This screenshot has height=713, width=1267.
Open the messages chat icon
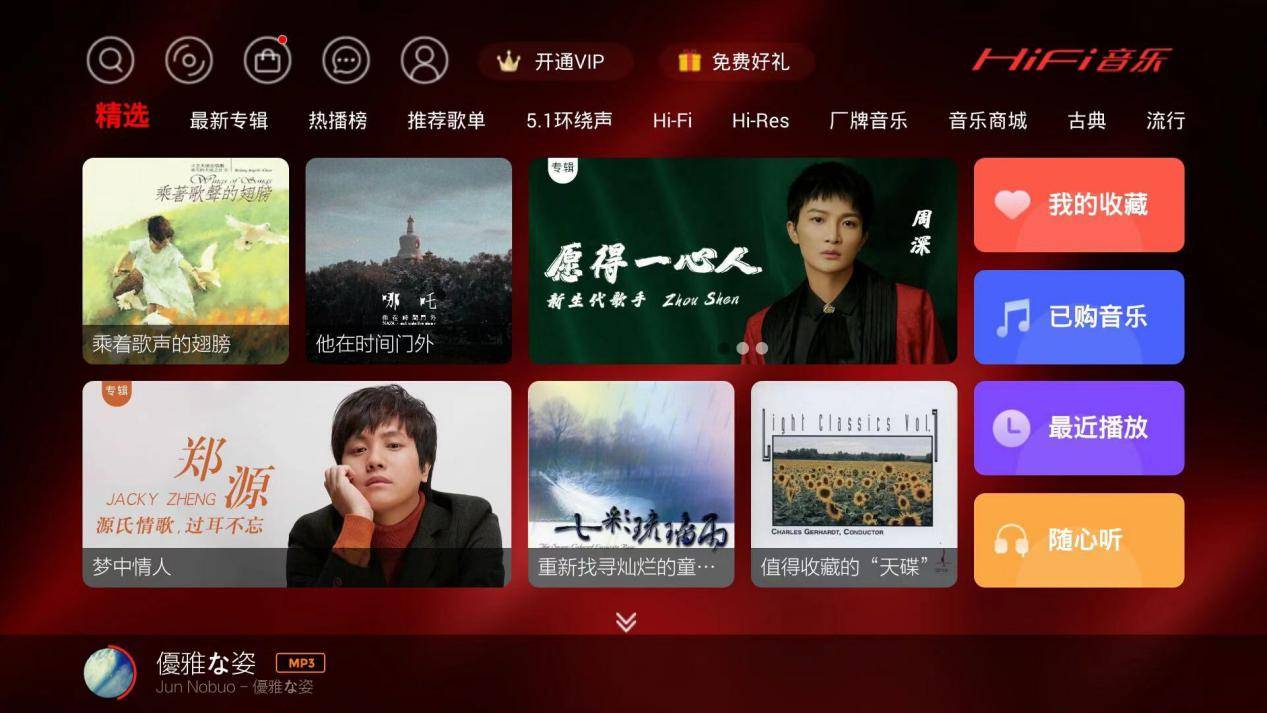[346, 61]
